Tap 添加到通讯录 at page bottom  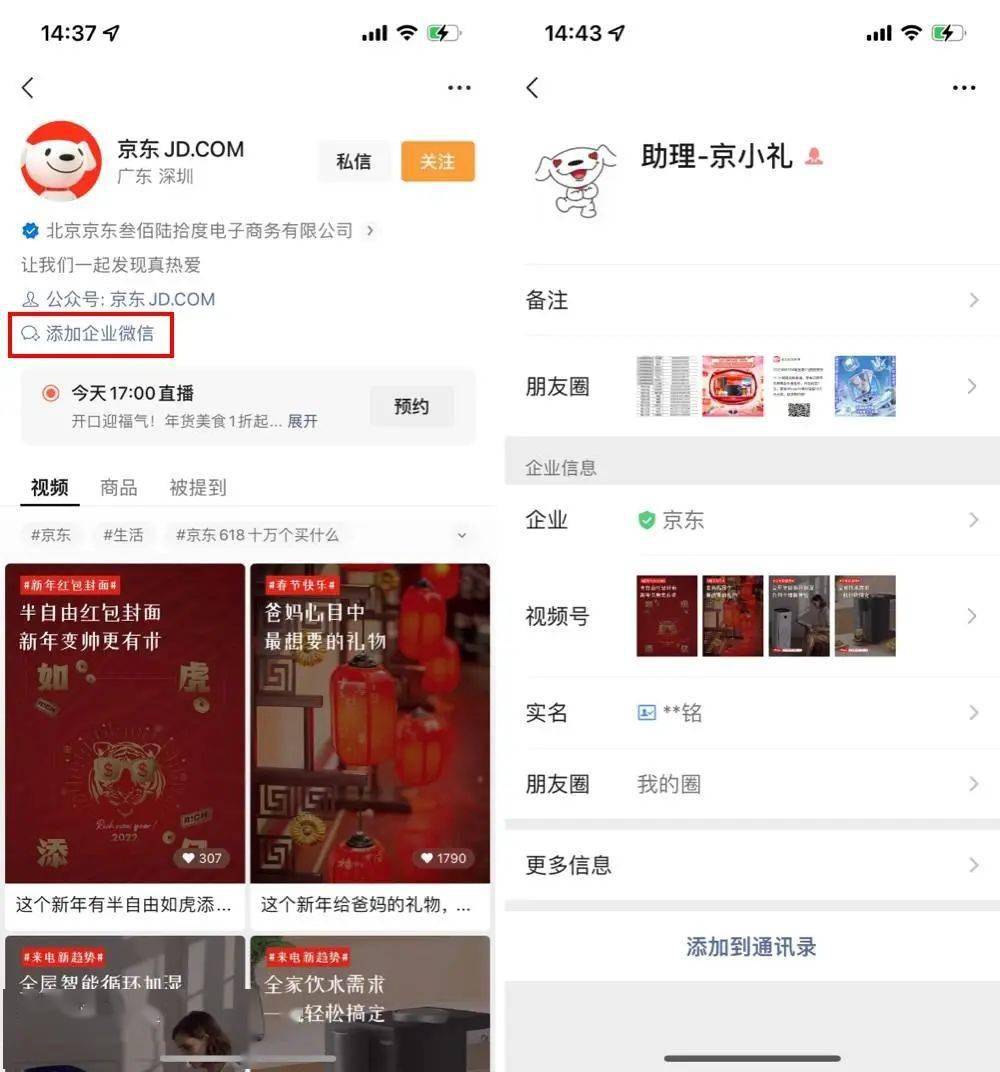[x=750, y=946]
